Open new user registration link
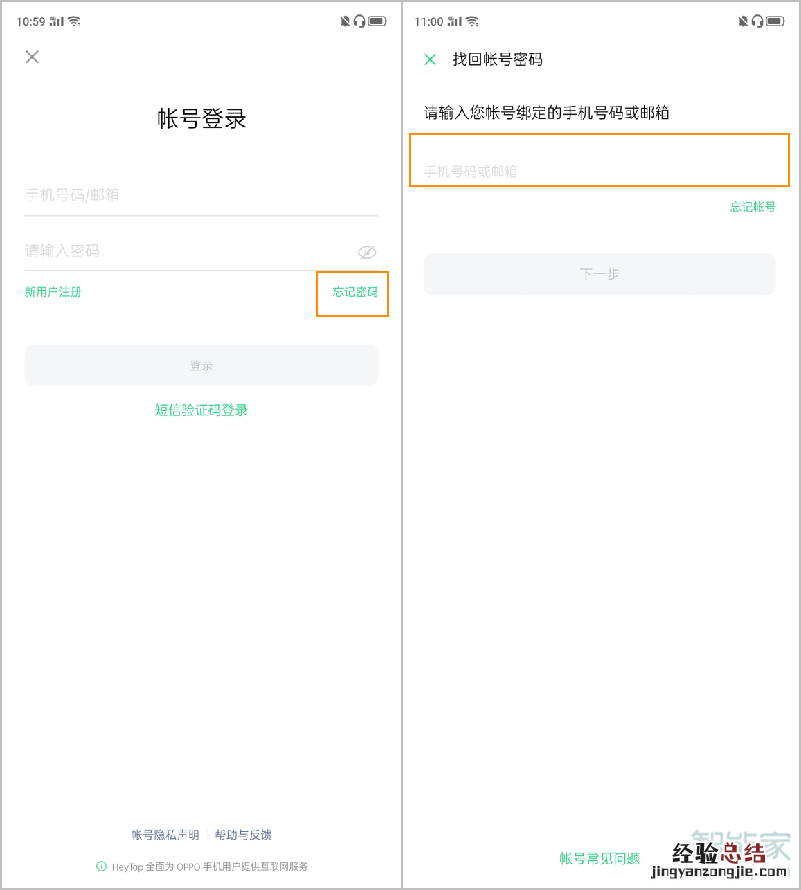 click(x=53, y=292)
